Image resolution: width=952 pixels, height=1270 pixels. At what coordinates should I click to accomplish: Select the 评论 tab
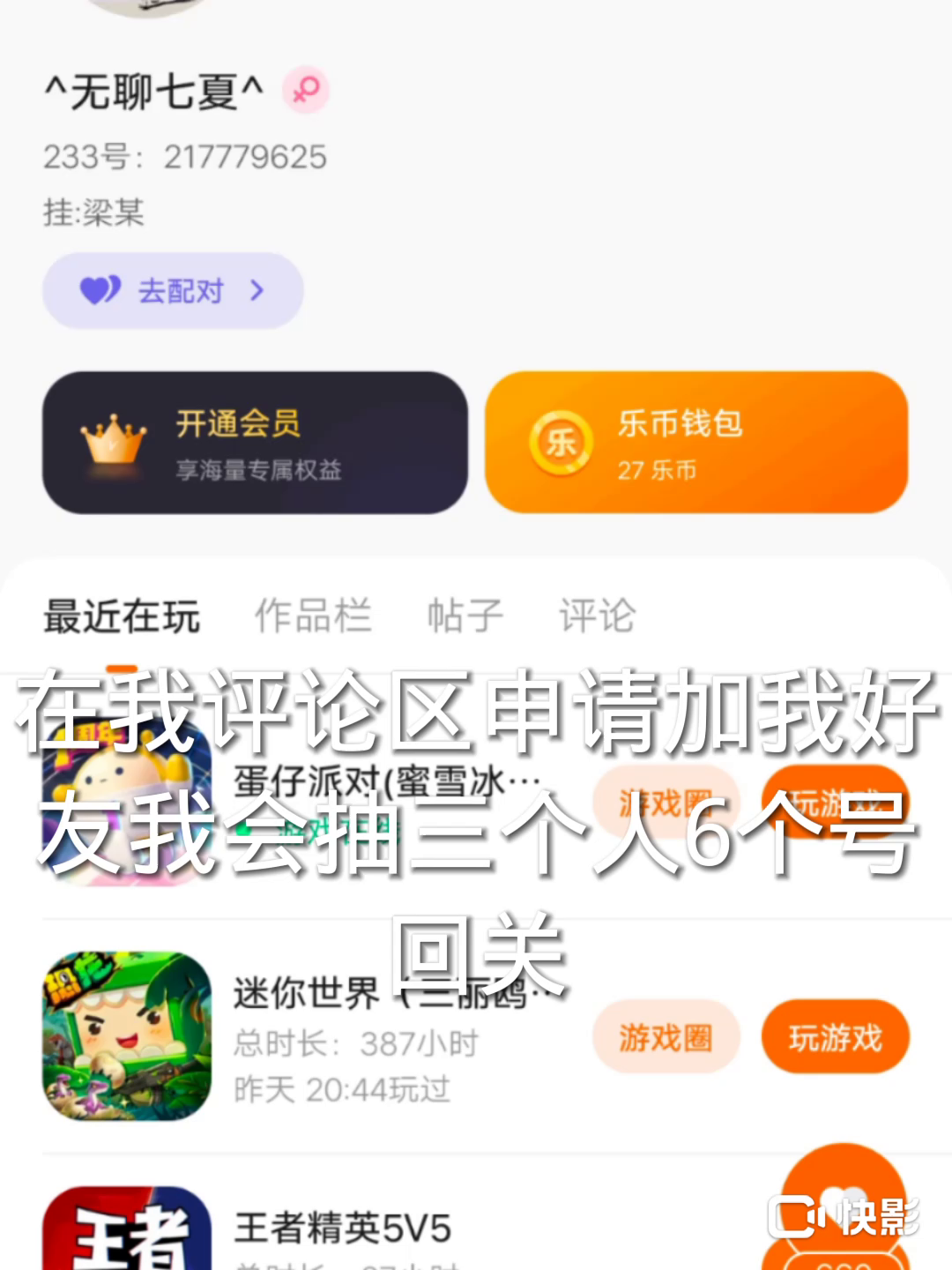click(x=597, y=616)
